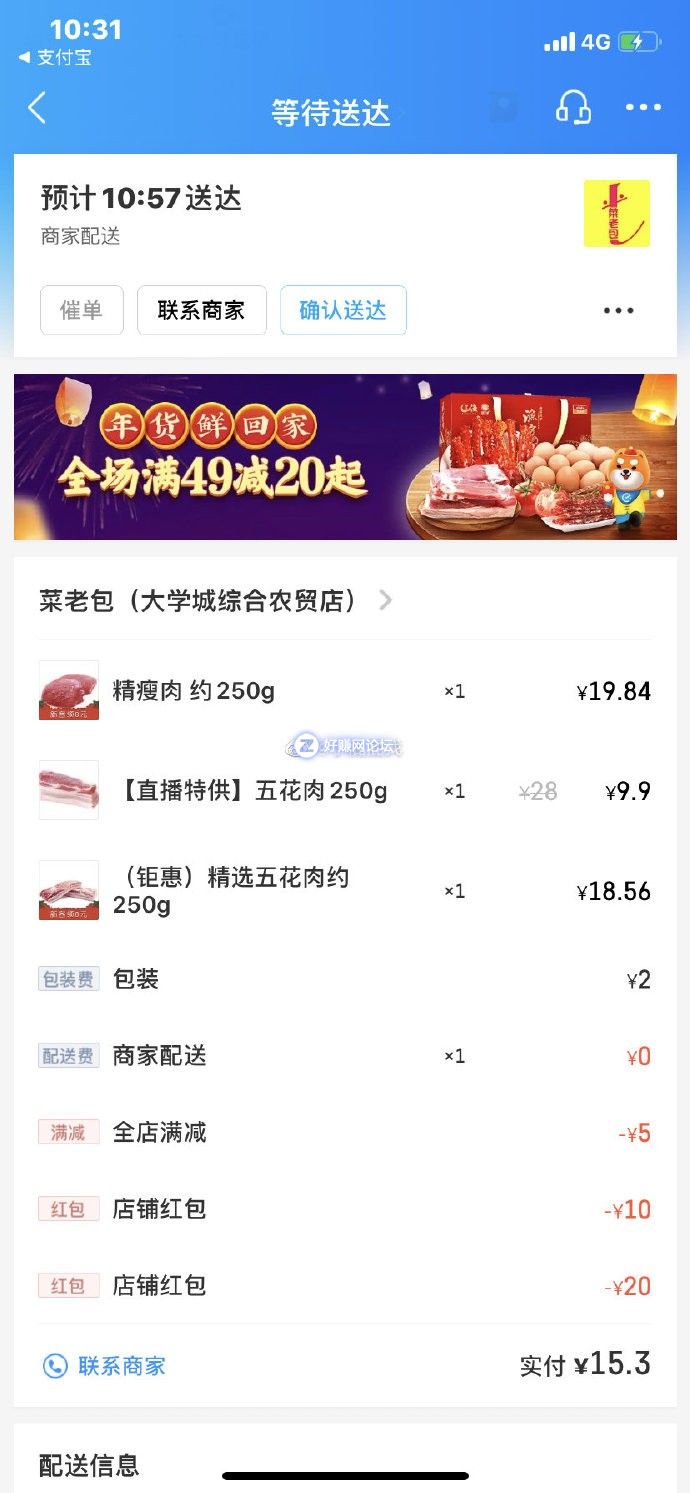View the 【直播特供】五花肉250g item
The height and width of the screenshot is (1493, 690).
[250, 791]
